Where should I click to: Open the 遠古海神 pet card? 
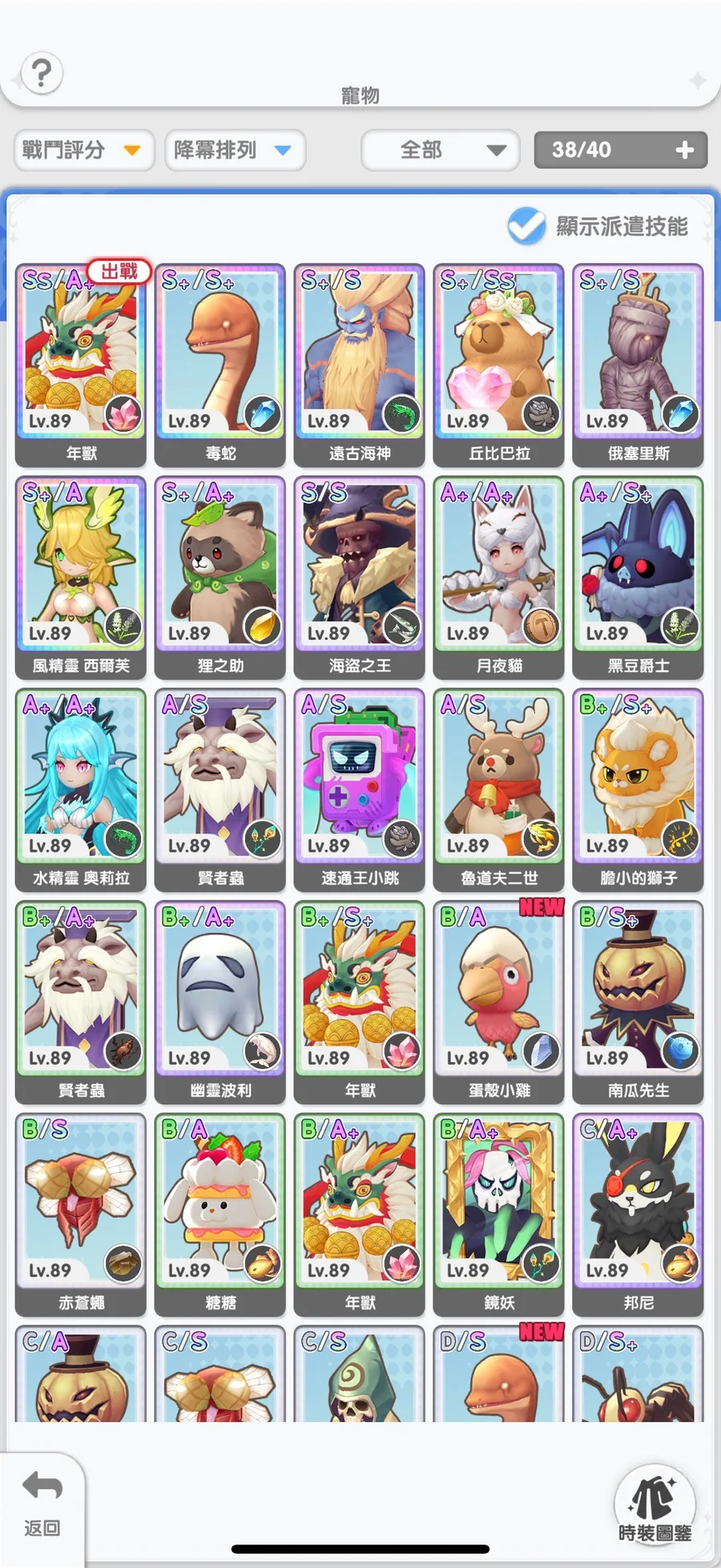point(360,365)
